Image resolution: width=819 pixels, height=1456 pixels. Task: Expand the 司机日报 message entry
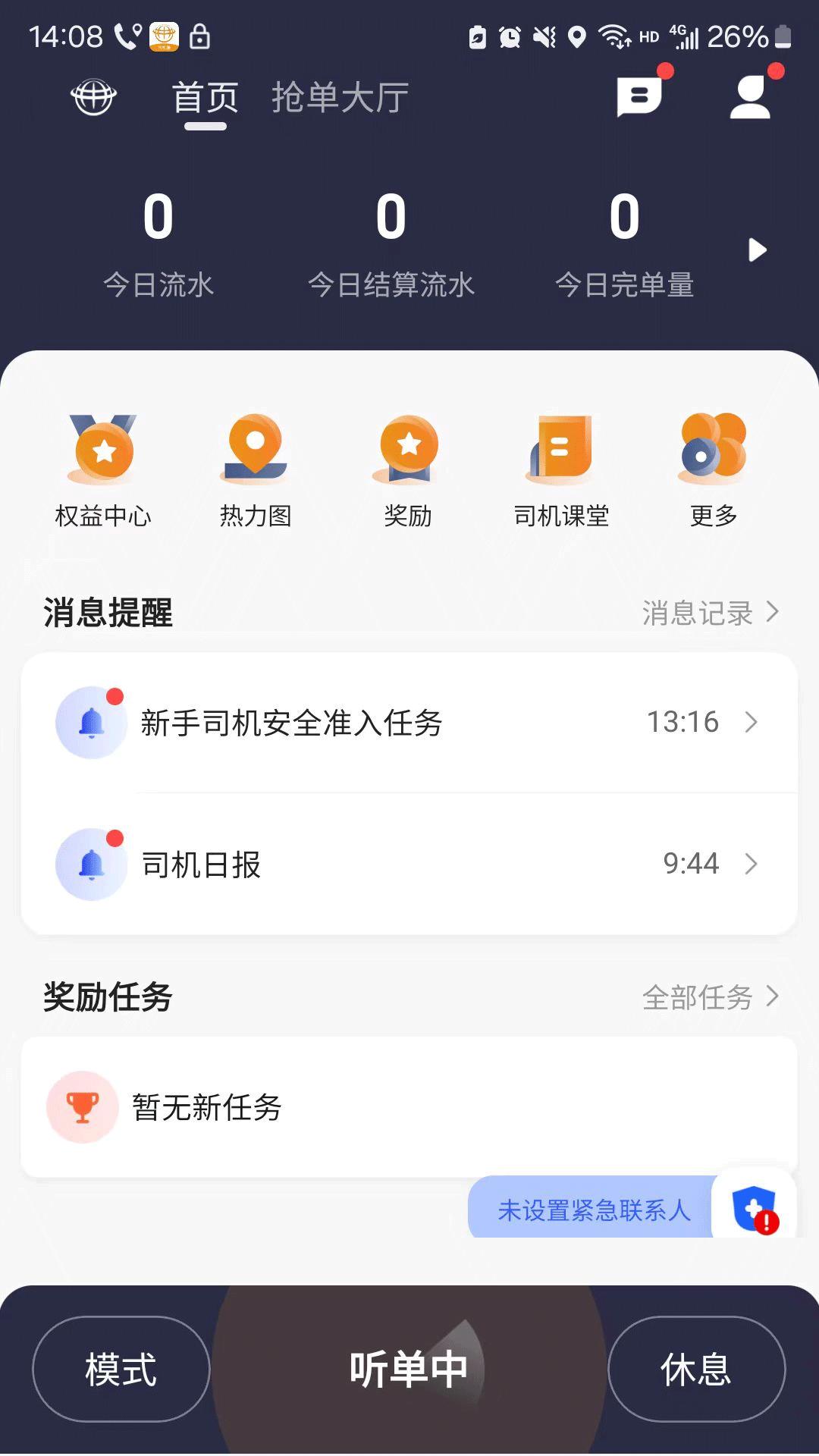pos(409,864)
